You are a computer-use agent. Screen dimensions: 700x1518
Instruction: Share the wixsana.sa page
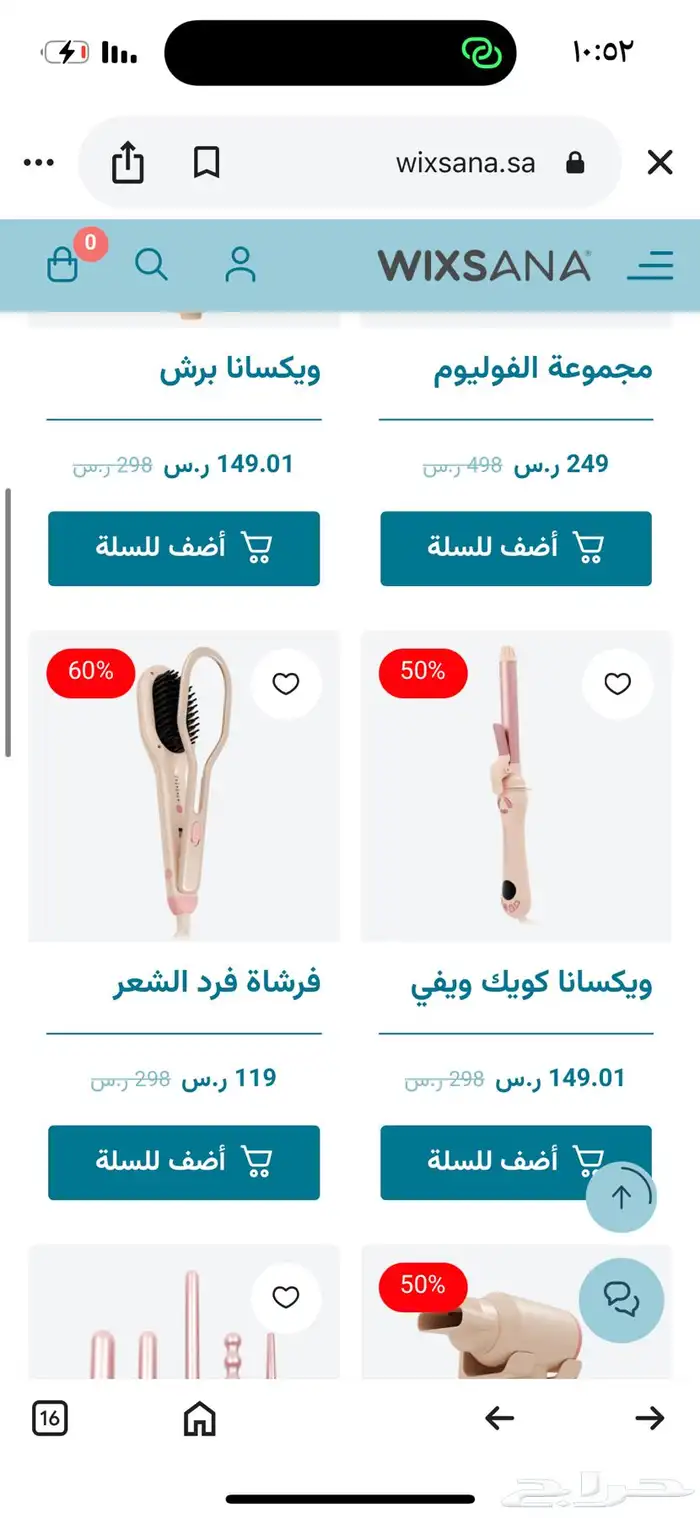coord(128,163)
